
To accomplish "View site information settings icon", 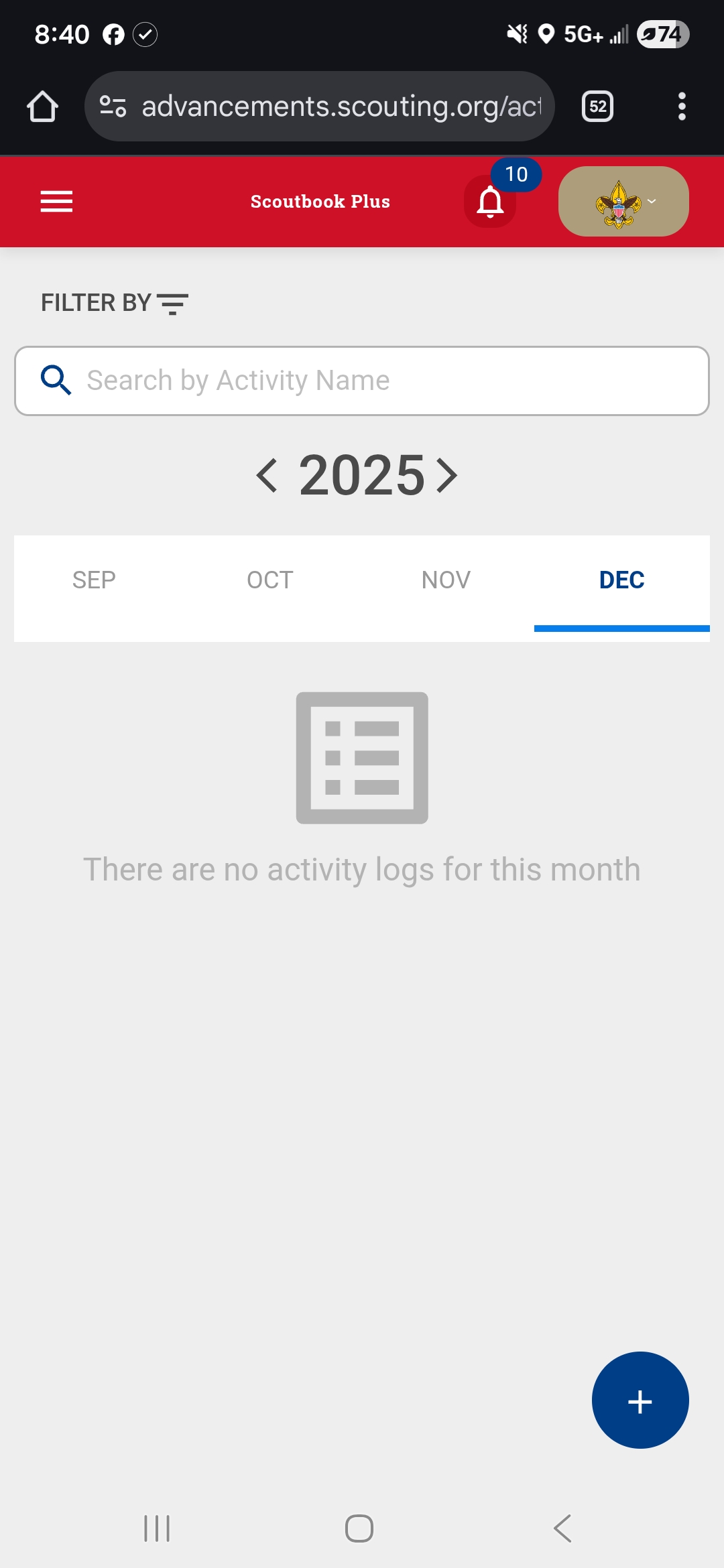I will pyautogui.click(x=113, y=107).
